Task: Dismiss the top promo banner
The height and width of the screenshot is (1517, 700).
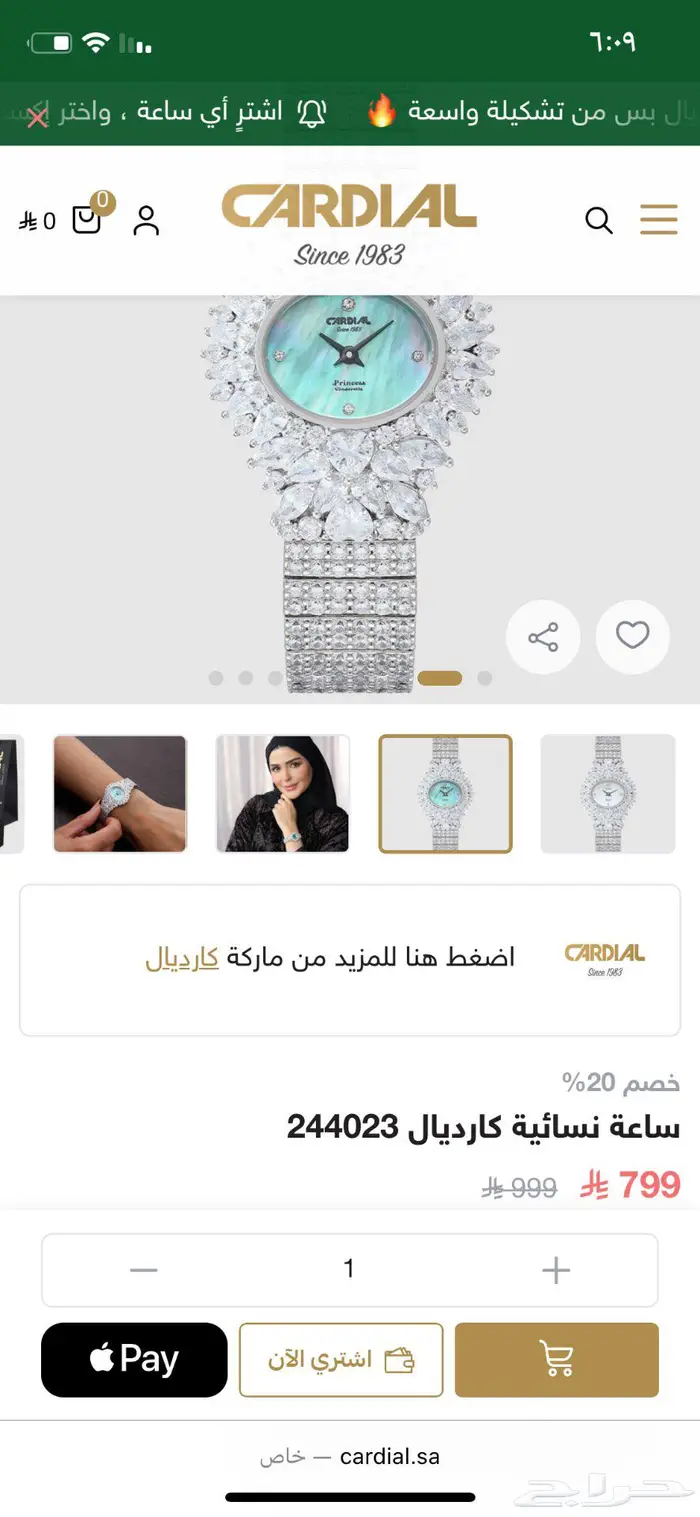Action: pyautogui.click(x=37, y=116)
